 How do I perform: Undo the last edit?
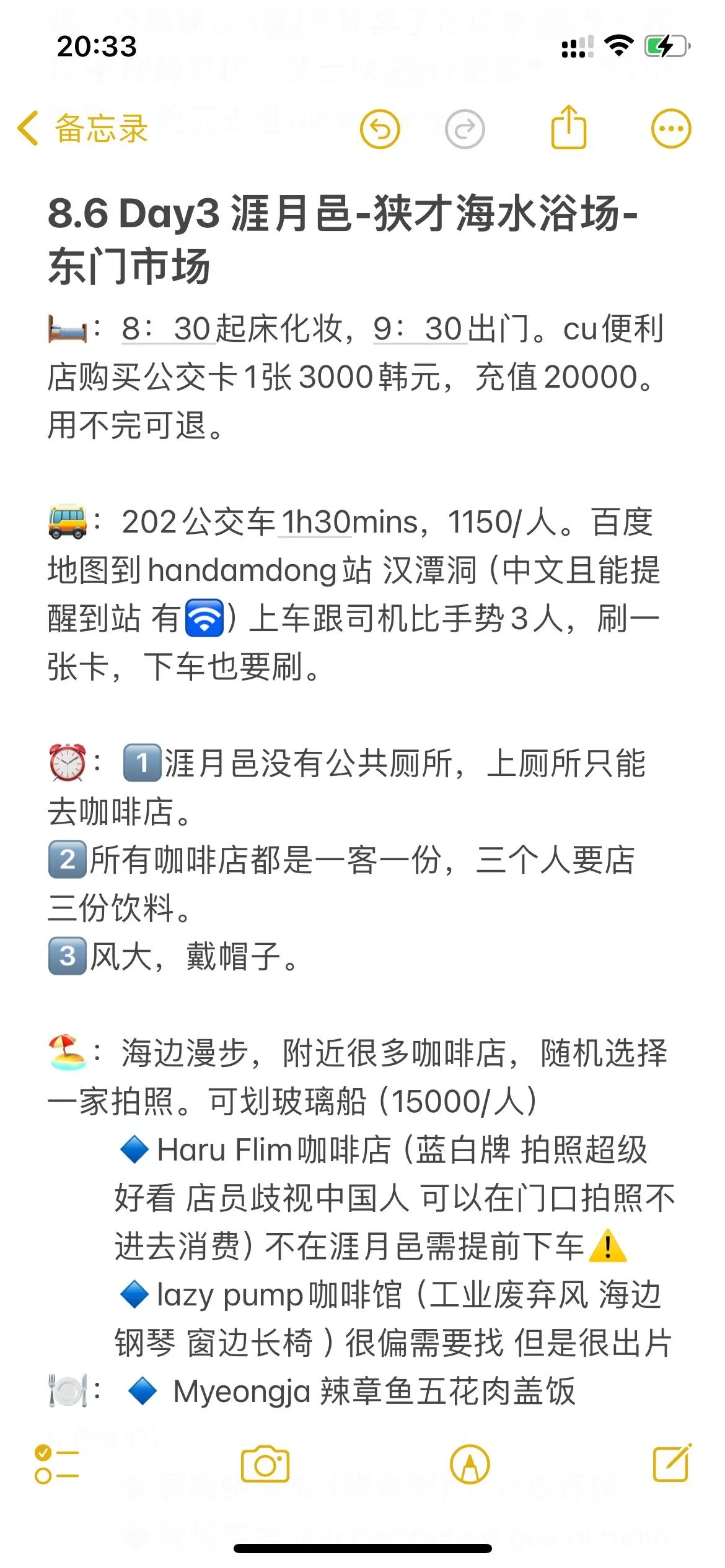380,129
